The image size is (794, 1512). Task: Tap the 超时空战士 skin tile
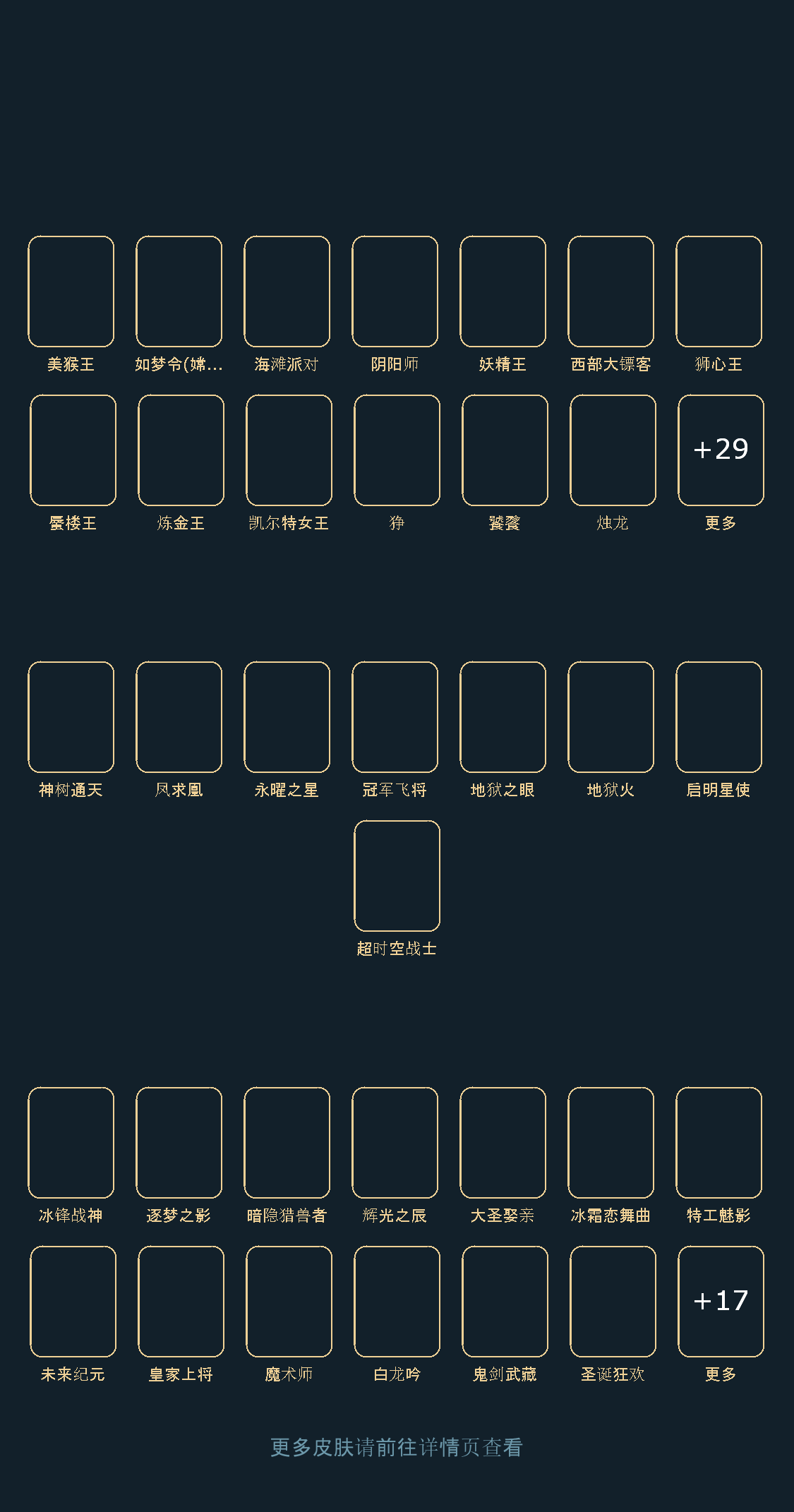pyautogui.click(x=397, y=876)
